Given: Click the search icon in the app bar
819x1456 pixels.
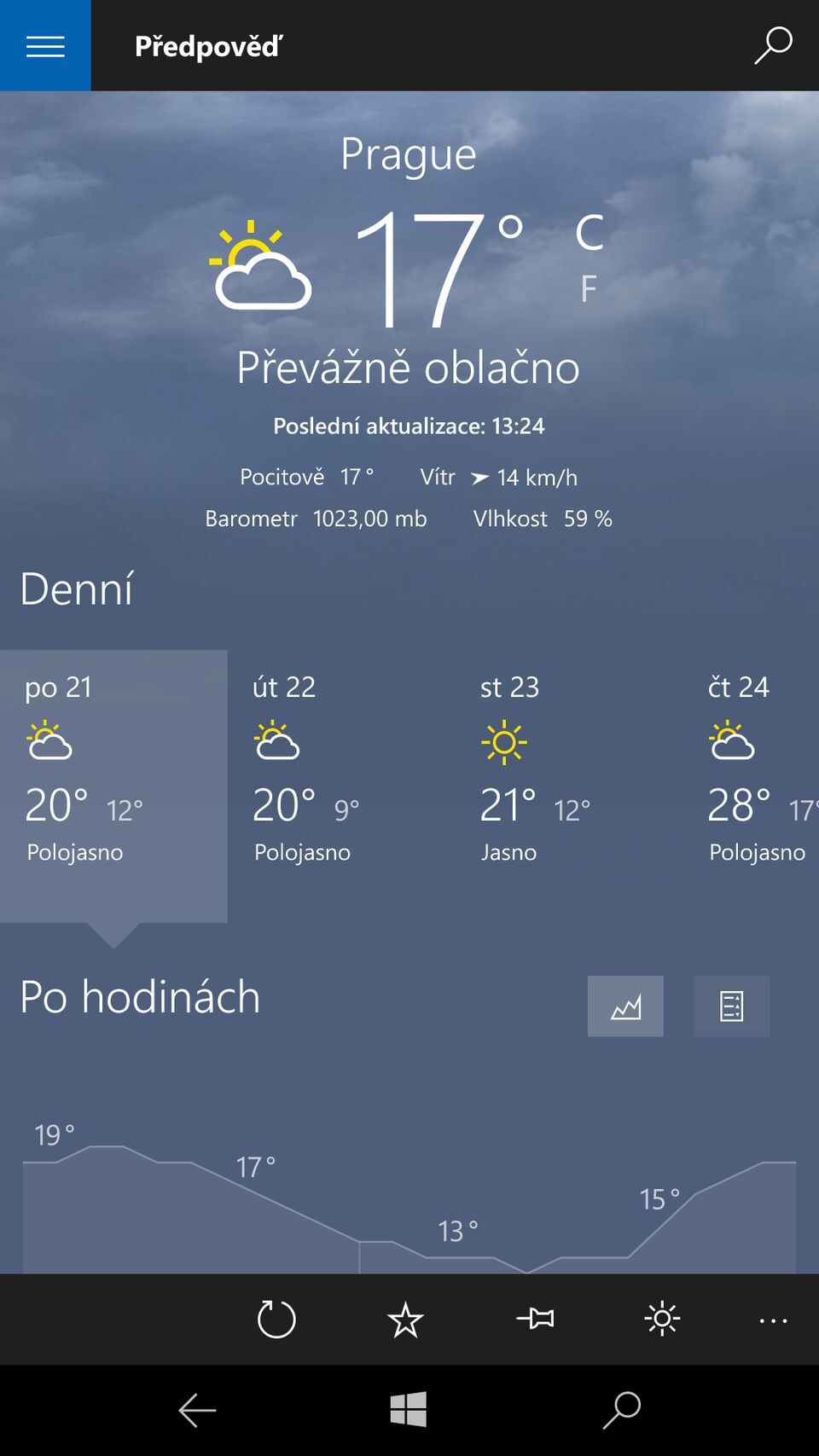Looking at the screenshot, I should 772,45.
